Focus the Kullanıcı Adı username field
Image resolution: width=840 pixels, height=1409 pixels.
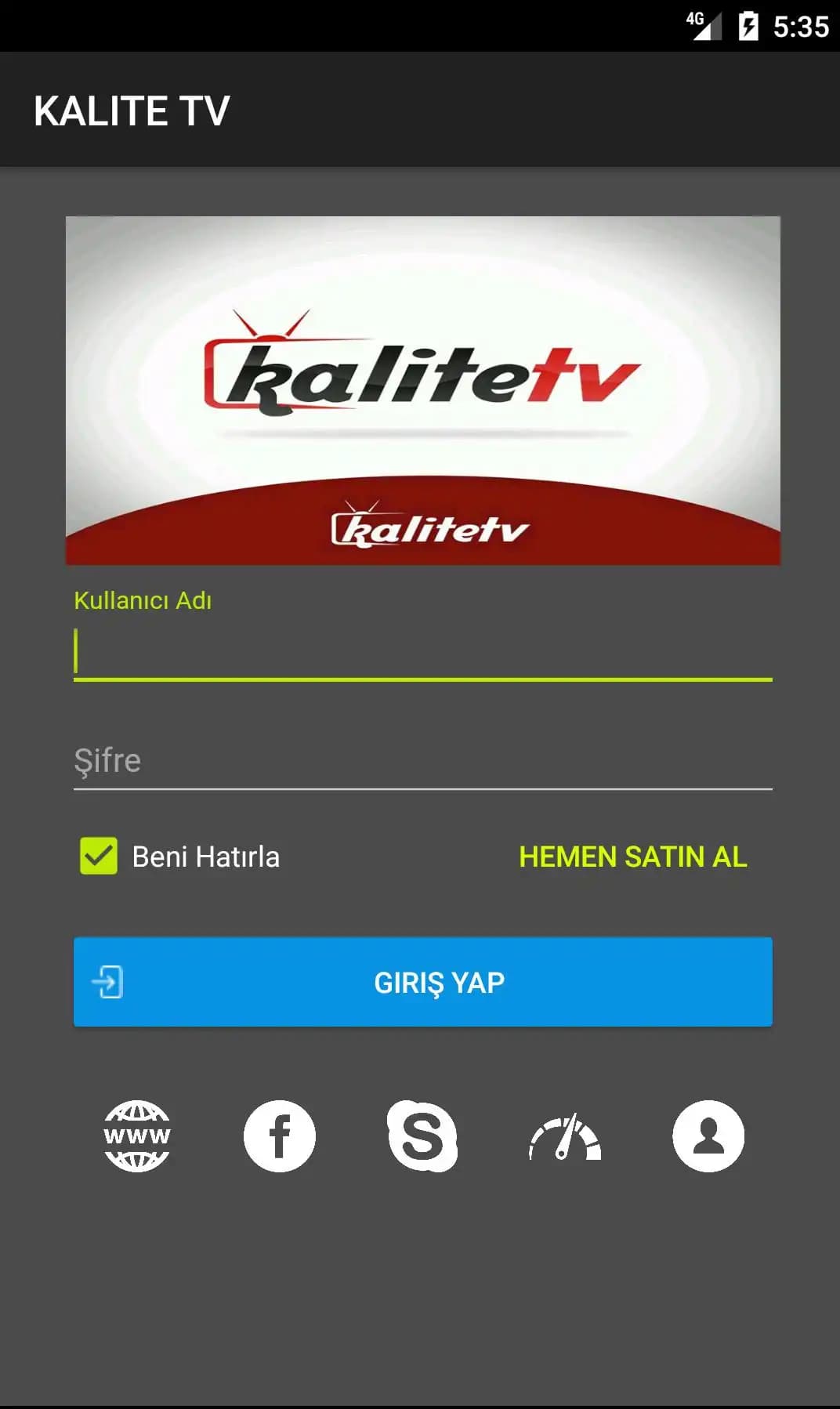pyautogui.click(x=422, y=651)
